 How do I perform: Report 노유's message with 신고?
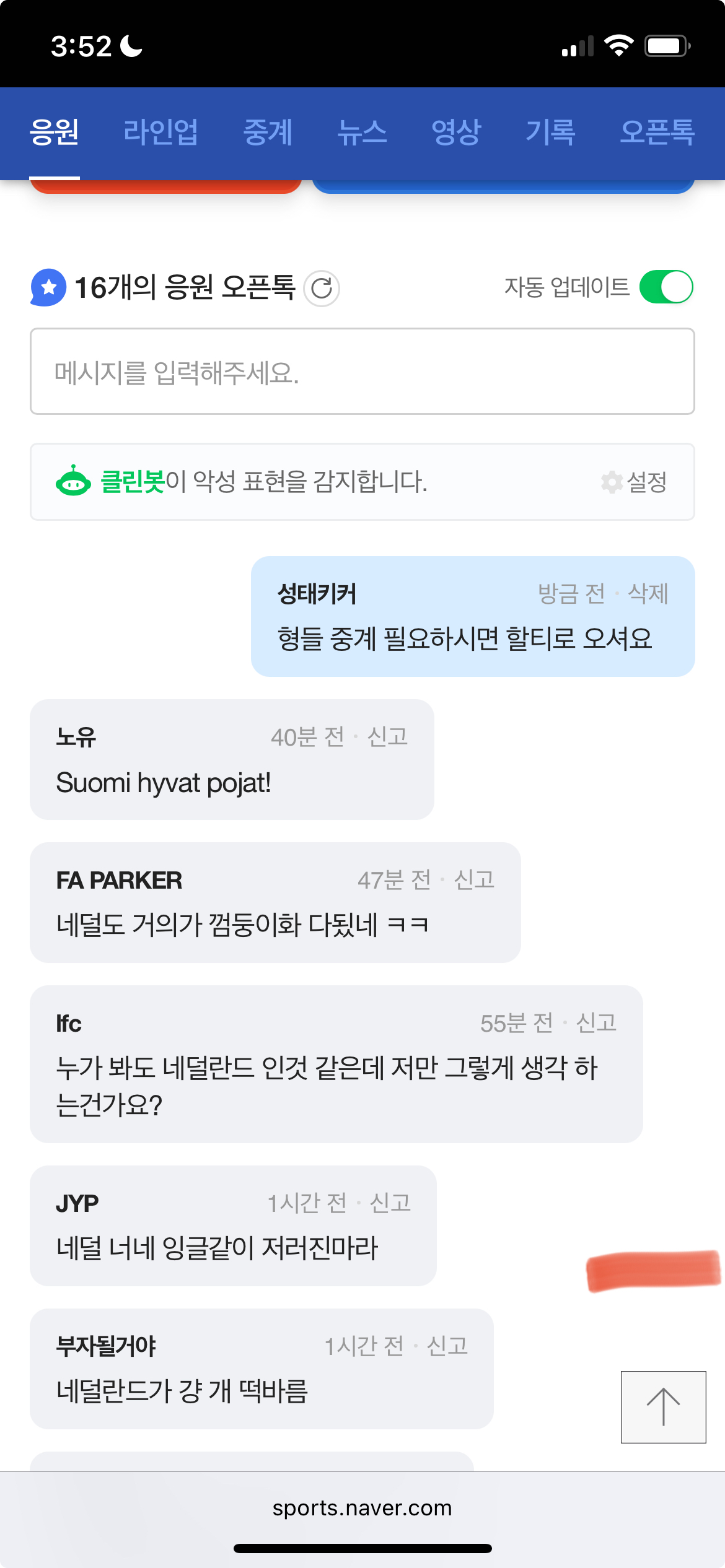pyautogui.click(x=387, y=736)
